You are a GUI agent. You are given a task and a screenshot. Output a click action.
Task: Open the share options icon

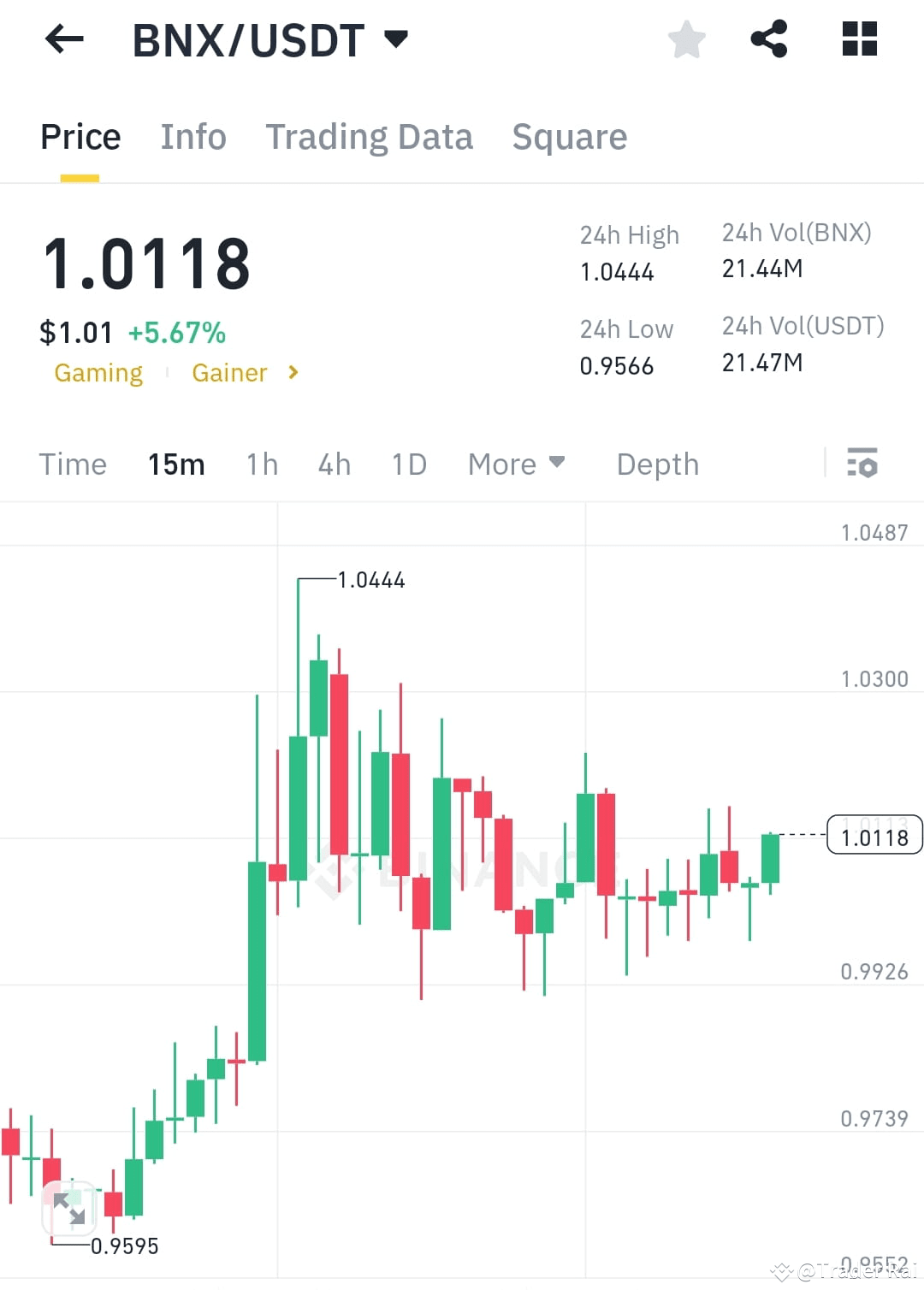pos(768,39)
